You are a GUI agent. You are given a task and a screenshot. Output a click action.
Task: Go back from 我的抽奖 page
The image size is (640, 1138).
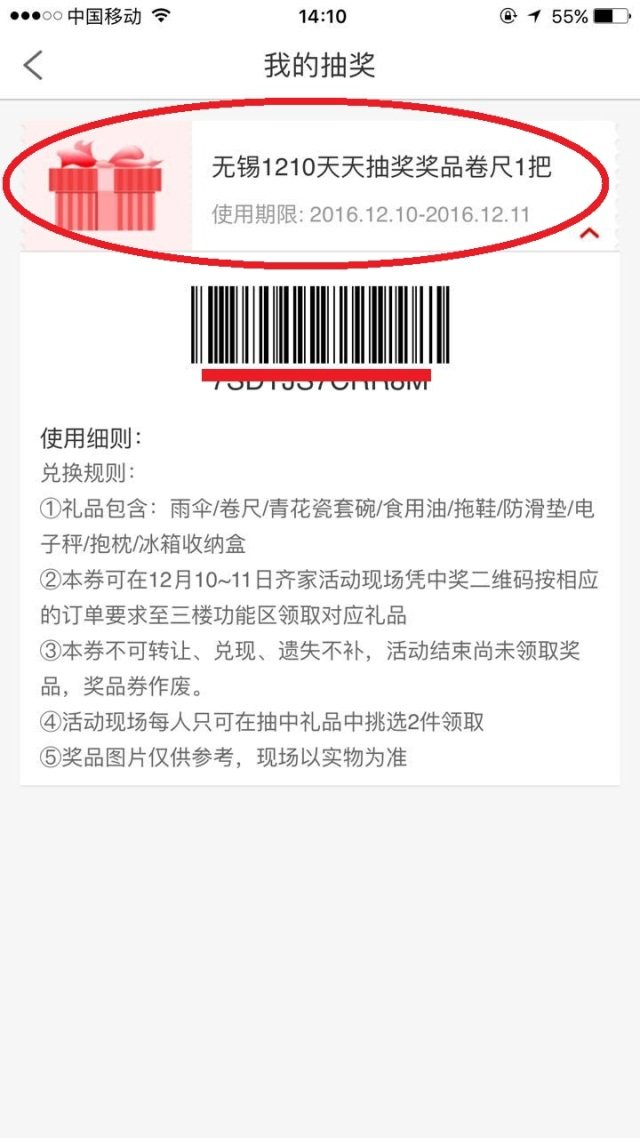pyautogui.click(x=33, y=65)
